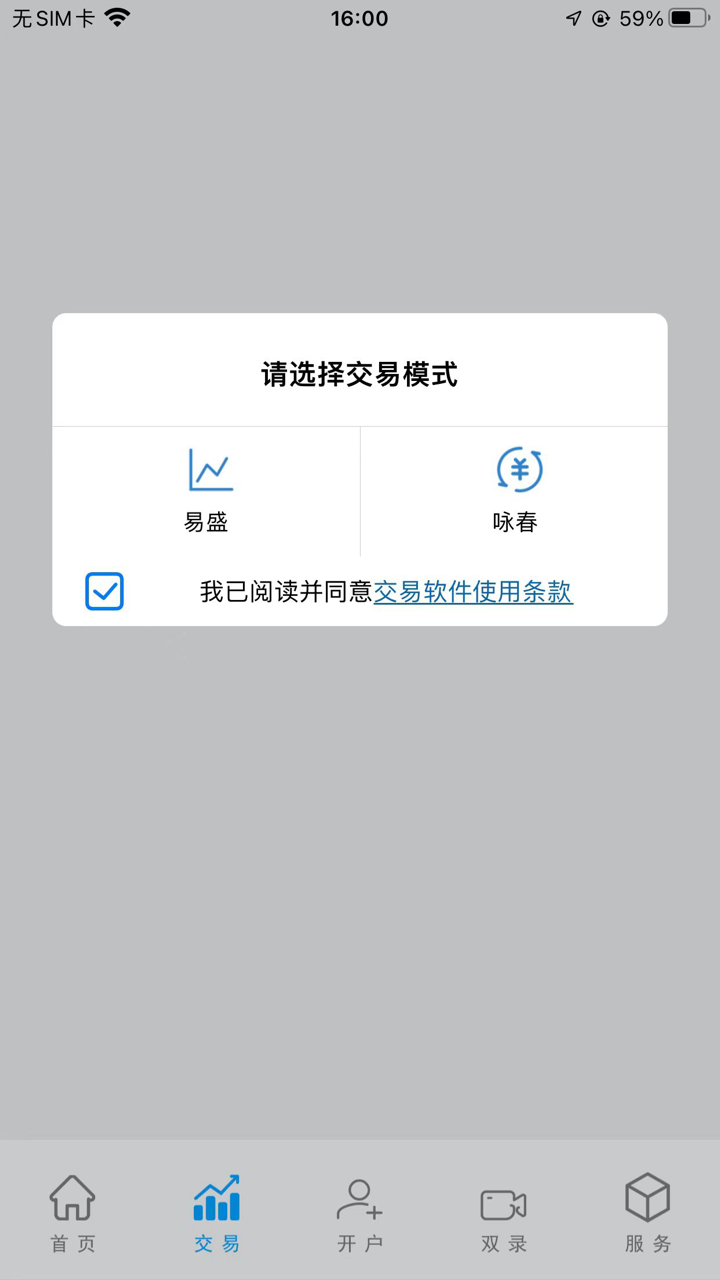Screen dimensions: 720x1280
Task: Select the 交易 bar chart icon
Action: point(215,1199)
